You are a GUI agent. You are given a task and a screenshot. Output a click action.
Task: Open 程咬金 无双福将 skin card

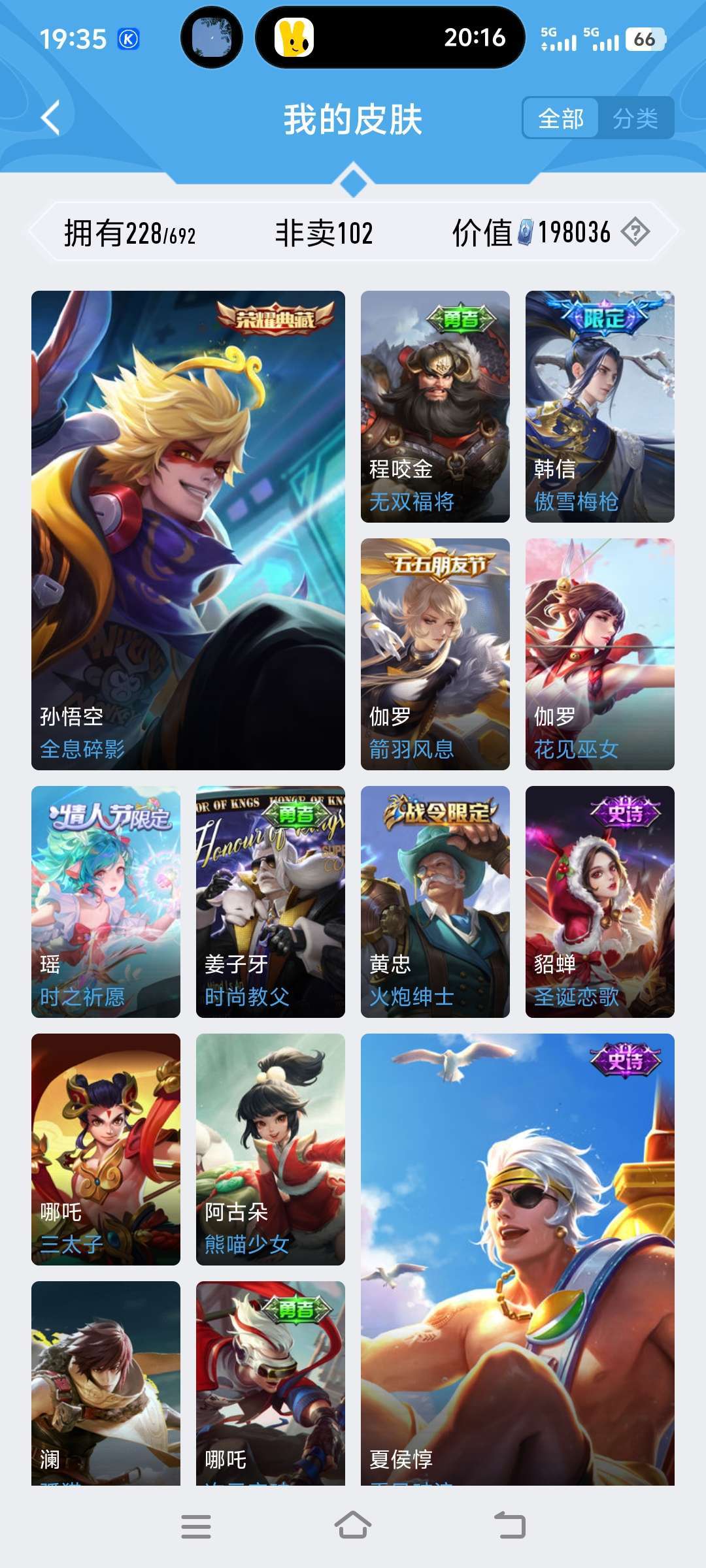pyautogui.click(x=435, y=406)
